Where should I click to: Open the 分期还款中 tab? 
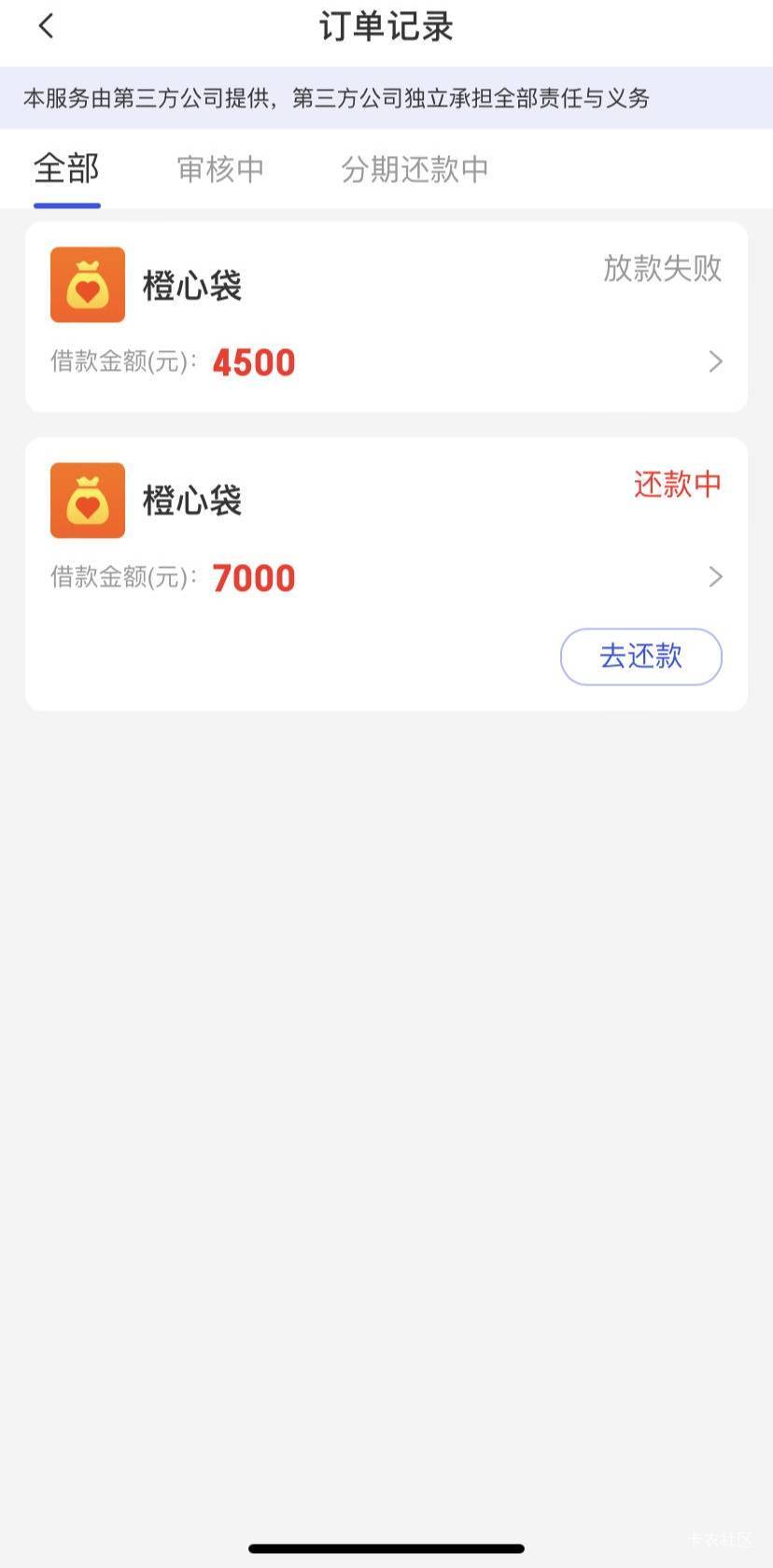tap(415, 169)
